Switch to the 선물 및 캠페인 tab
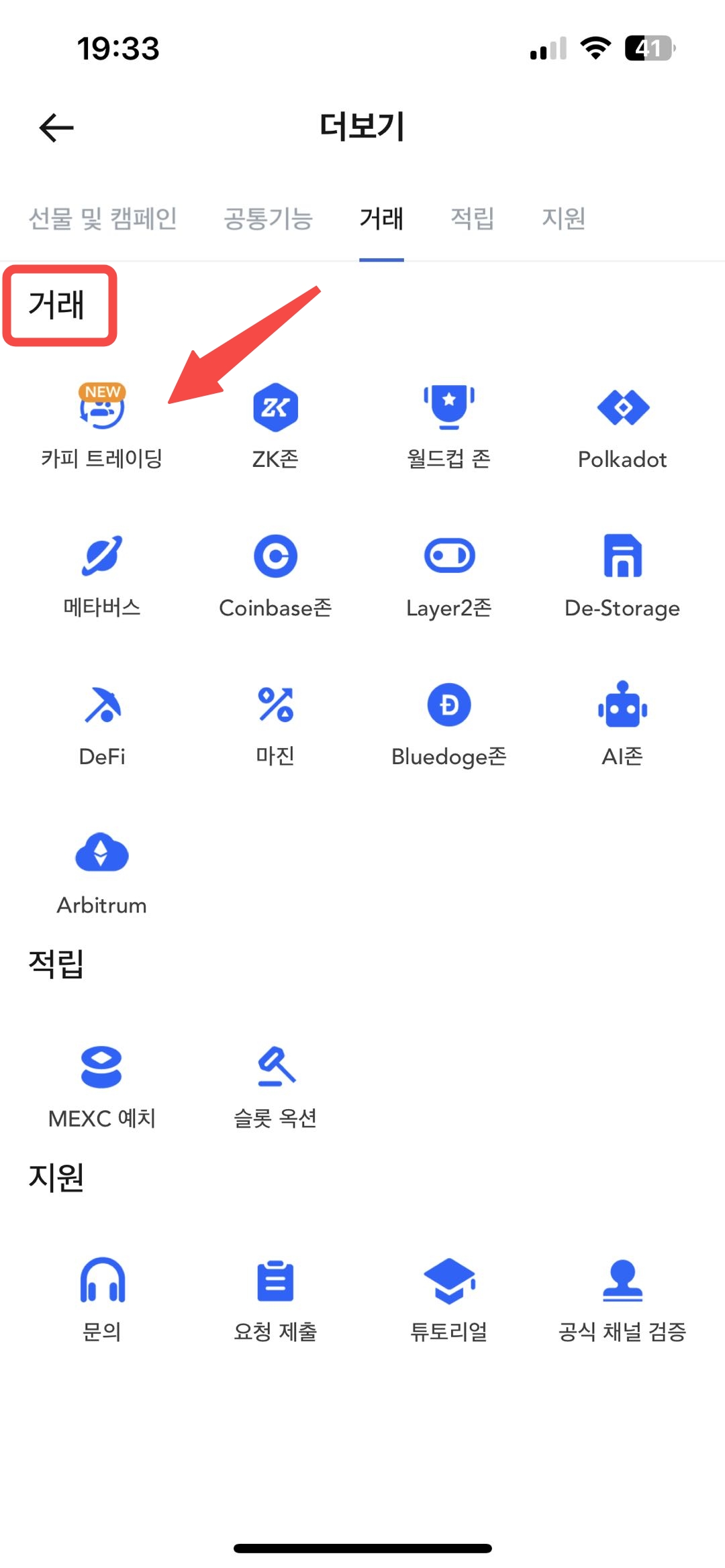The height and width of the screenshot is (1568, 725). tap(103, 219)
